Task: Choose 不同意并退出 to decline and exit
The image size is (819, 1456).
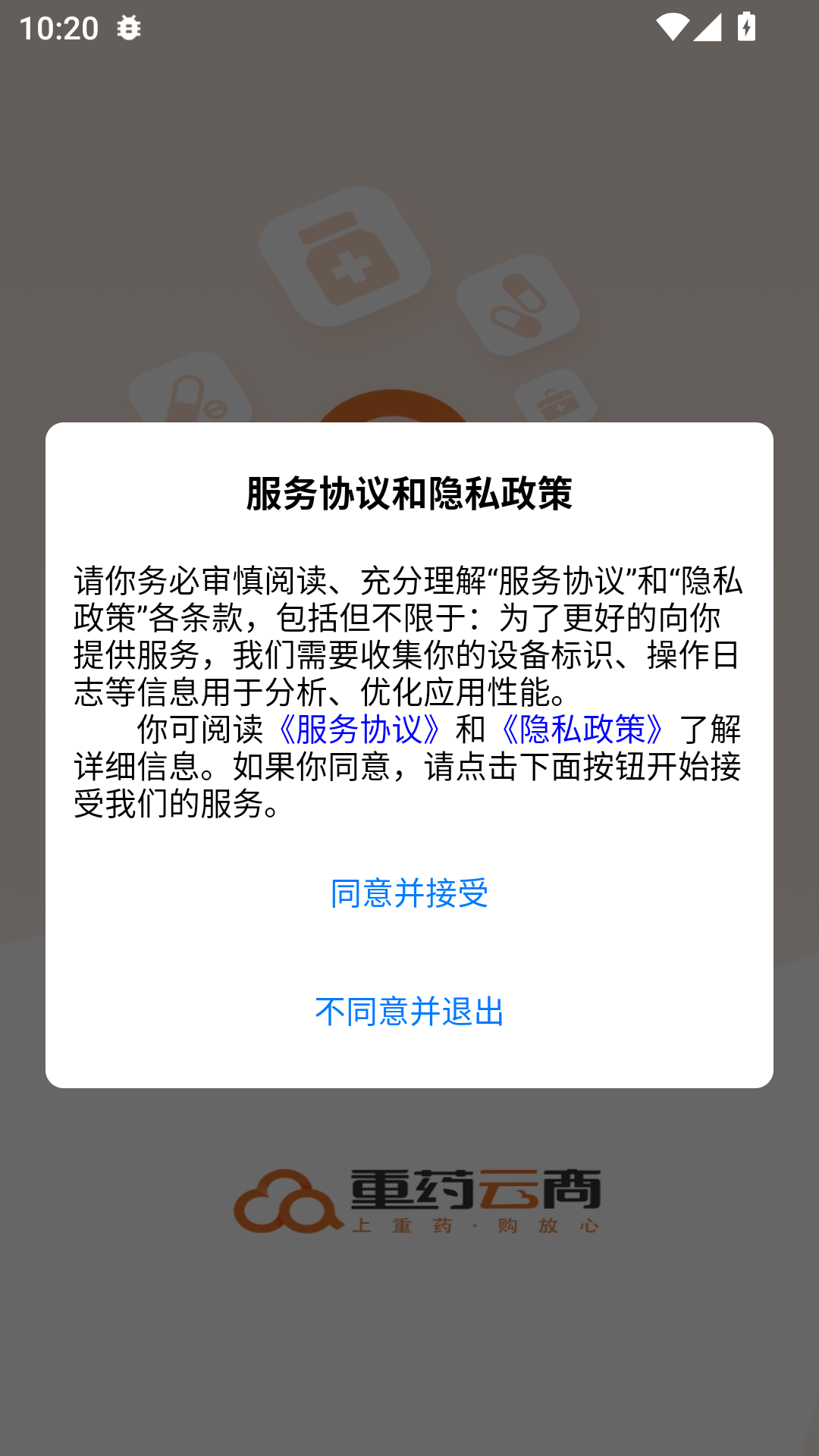Action: click(409, 1012)
